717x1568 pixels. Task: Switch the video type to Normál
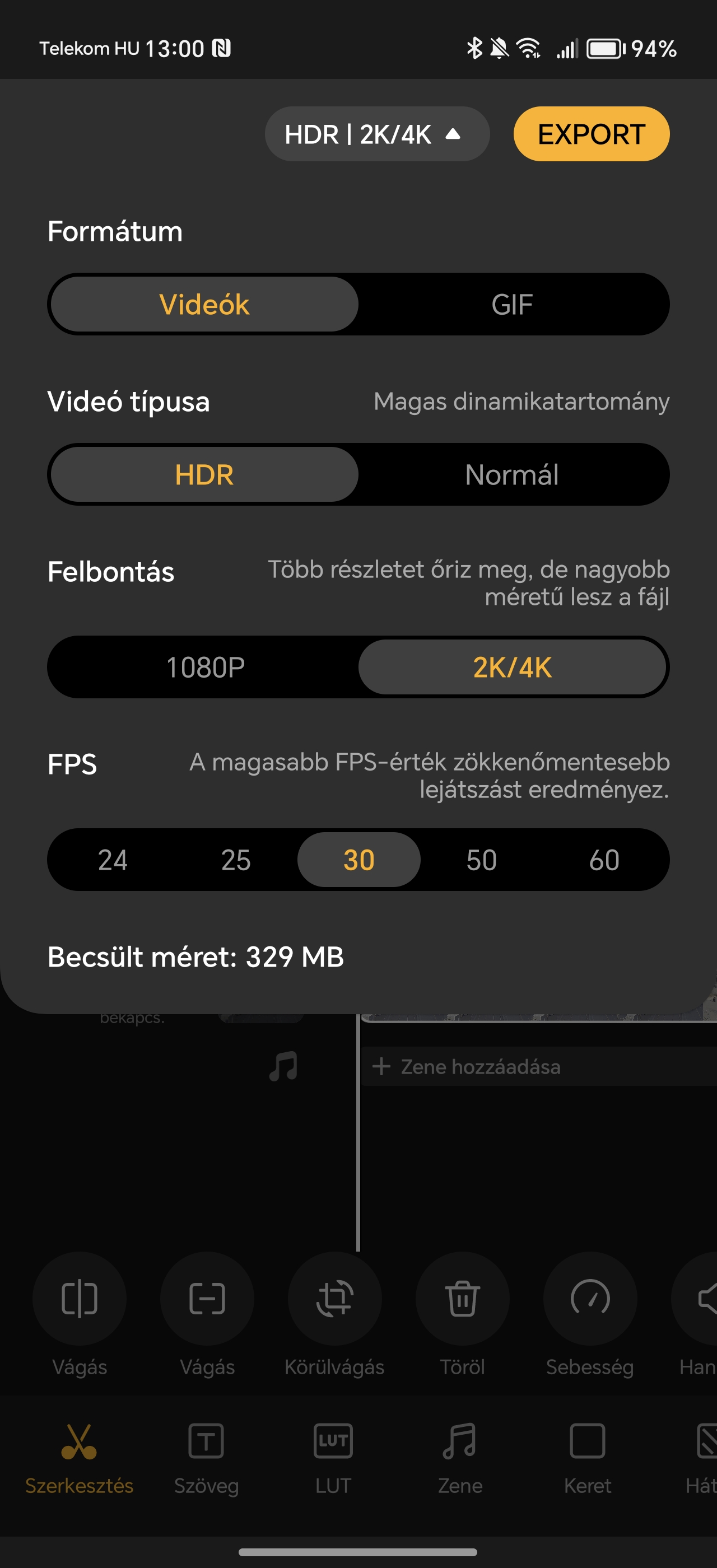(x=512, y=475)
